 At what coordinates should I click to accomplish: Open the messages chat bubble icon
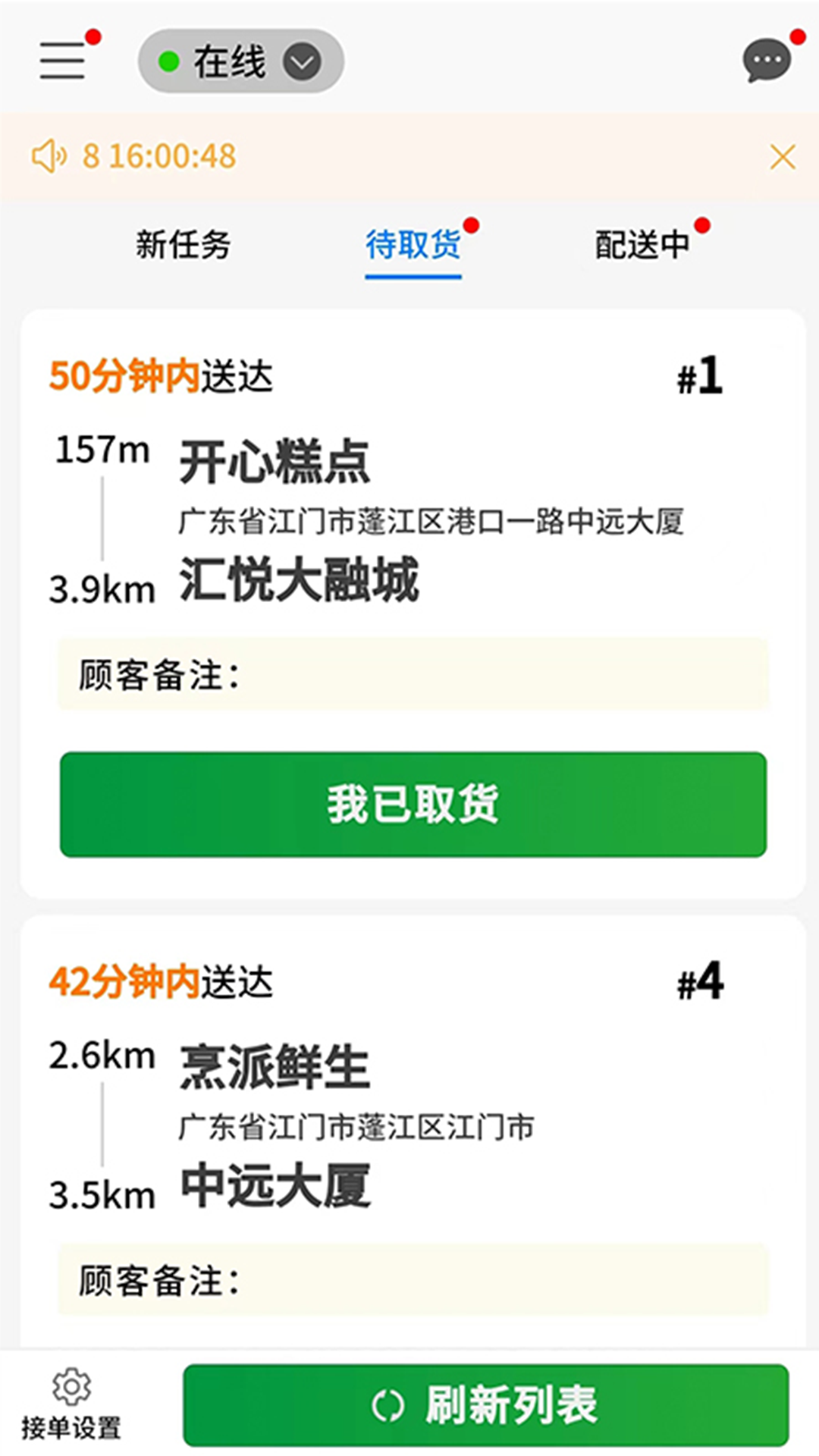[x=767, y=61]
